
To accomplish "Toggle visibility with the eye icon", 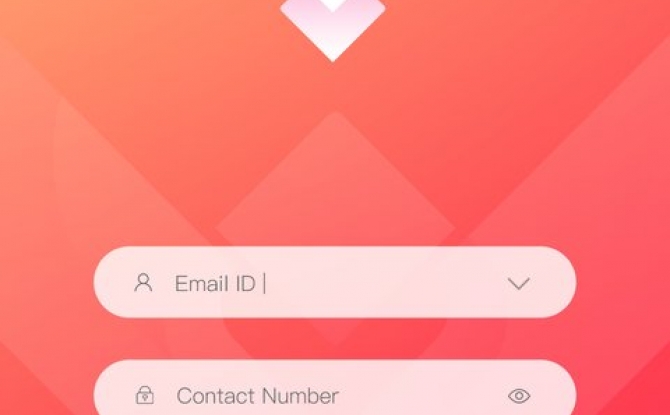I will [x=518, y=396].
